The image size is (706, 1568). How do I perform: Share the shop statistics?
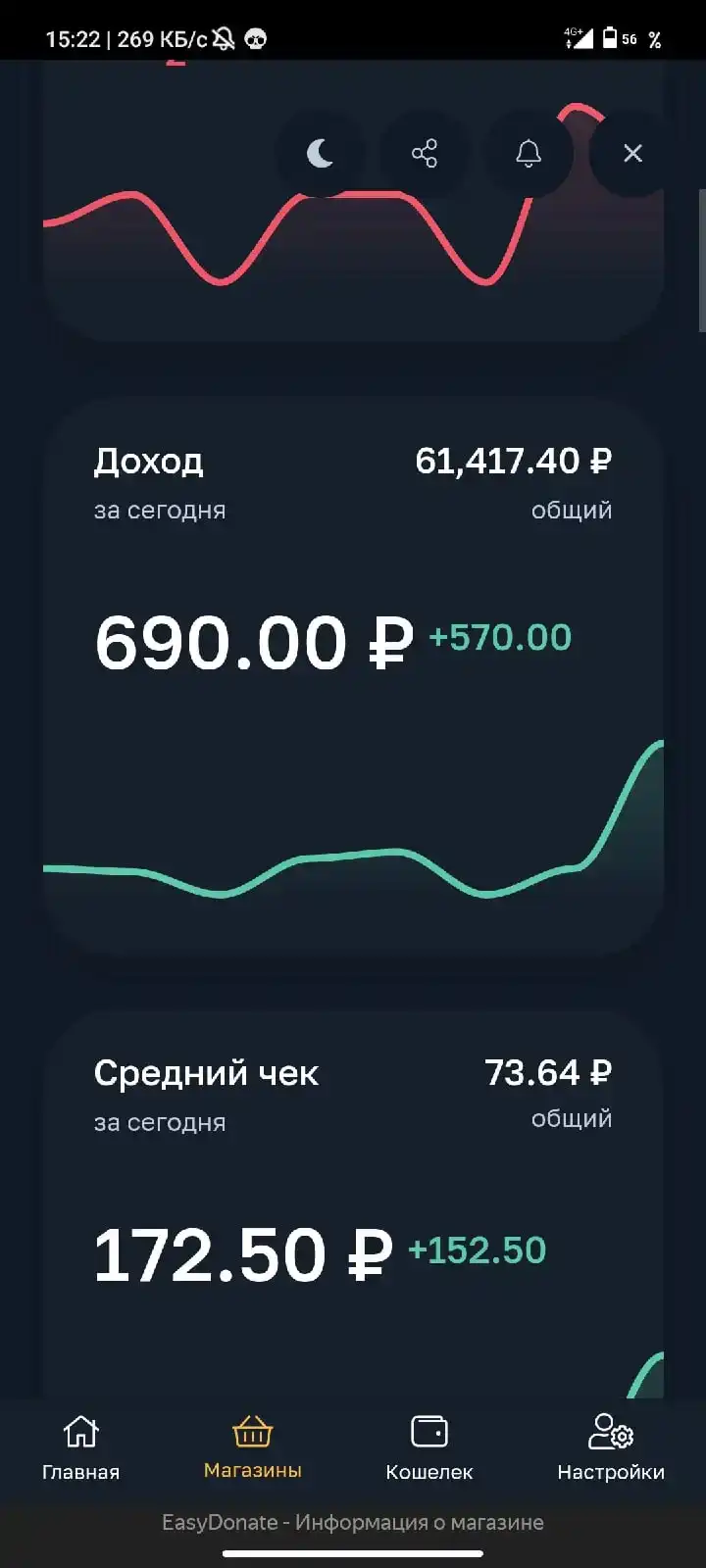coord(425,153)
